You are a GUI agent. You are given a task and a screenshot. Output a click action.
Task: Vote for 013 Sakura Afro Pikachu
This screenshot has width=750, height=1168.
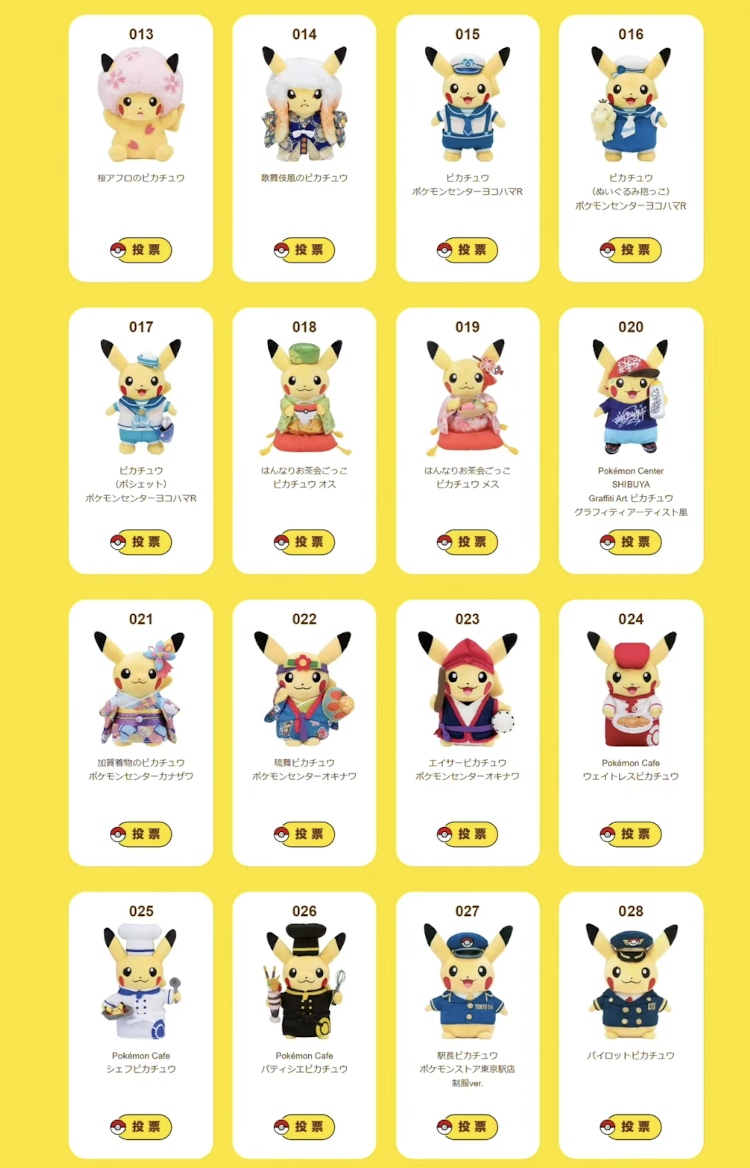141,250
